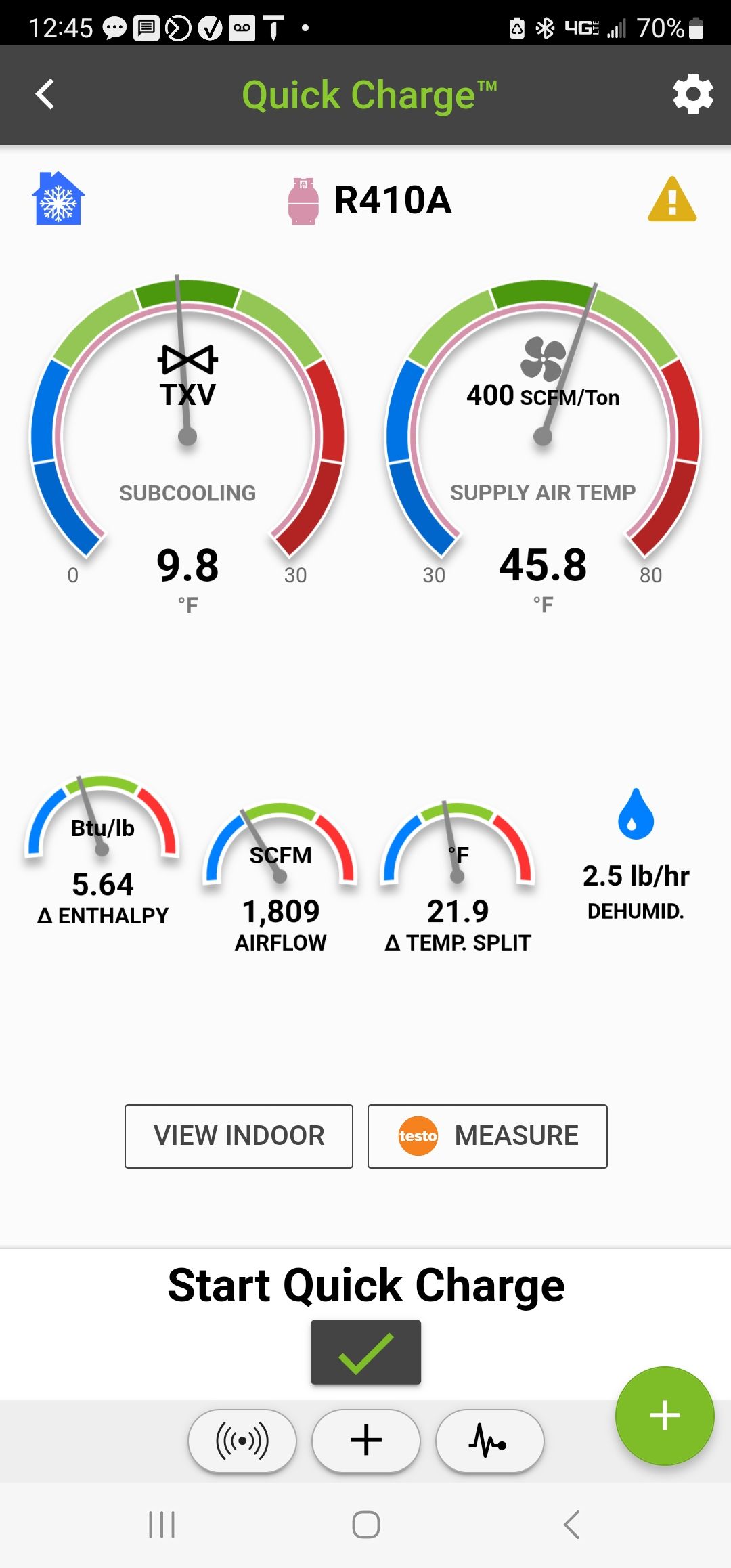Open the yellow warning triangle alert
The height and width of the screenshot is (1568, 731).
tap(671, 200)
